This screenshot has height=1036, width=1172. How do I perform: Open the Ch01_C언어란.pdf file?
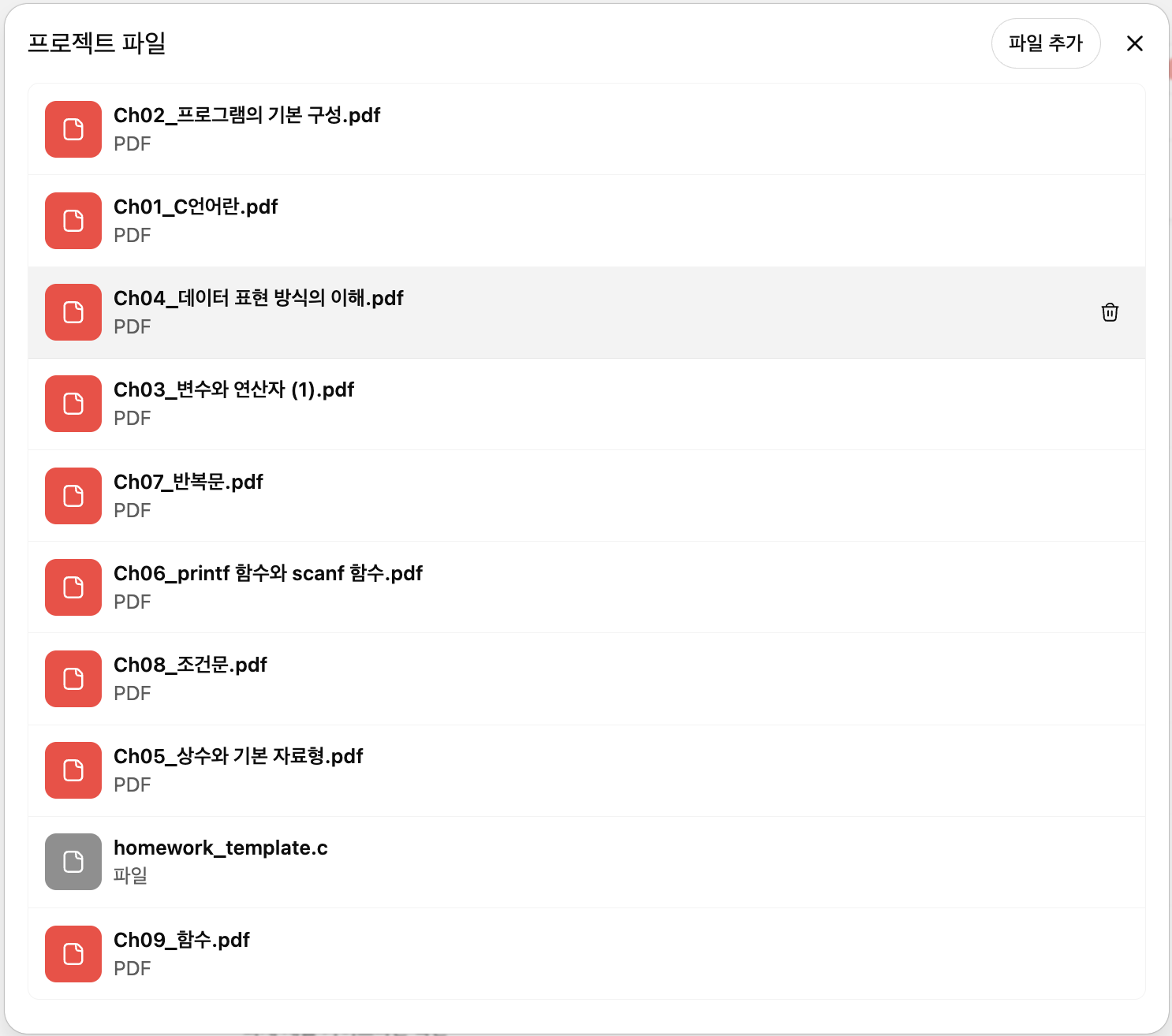click(x=196, y=207)
